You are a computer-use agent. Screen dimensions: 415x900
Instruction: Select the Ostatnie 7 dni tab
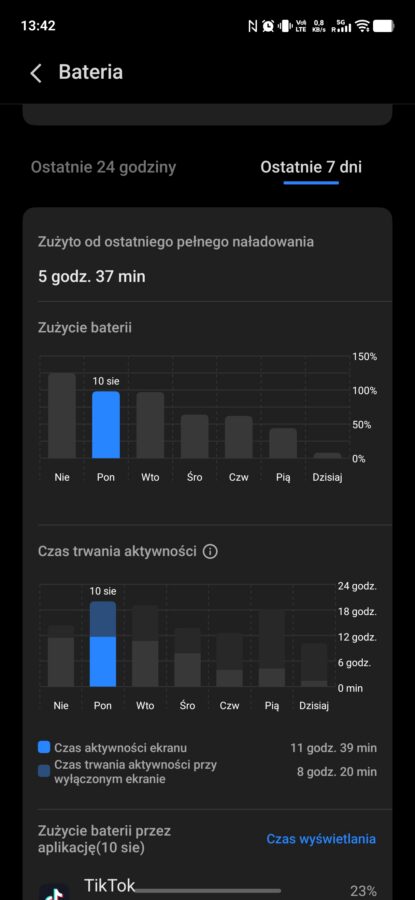point(311,167)
